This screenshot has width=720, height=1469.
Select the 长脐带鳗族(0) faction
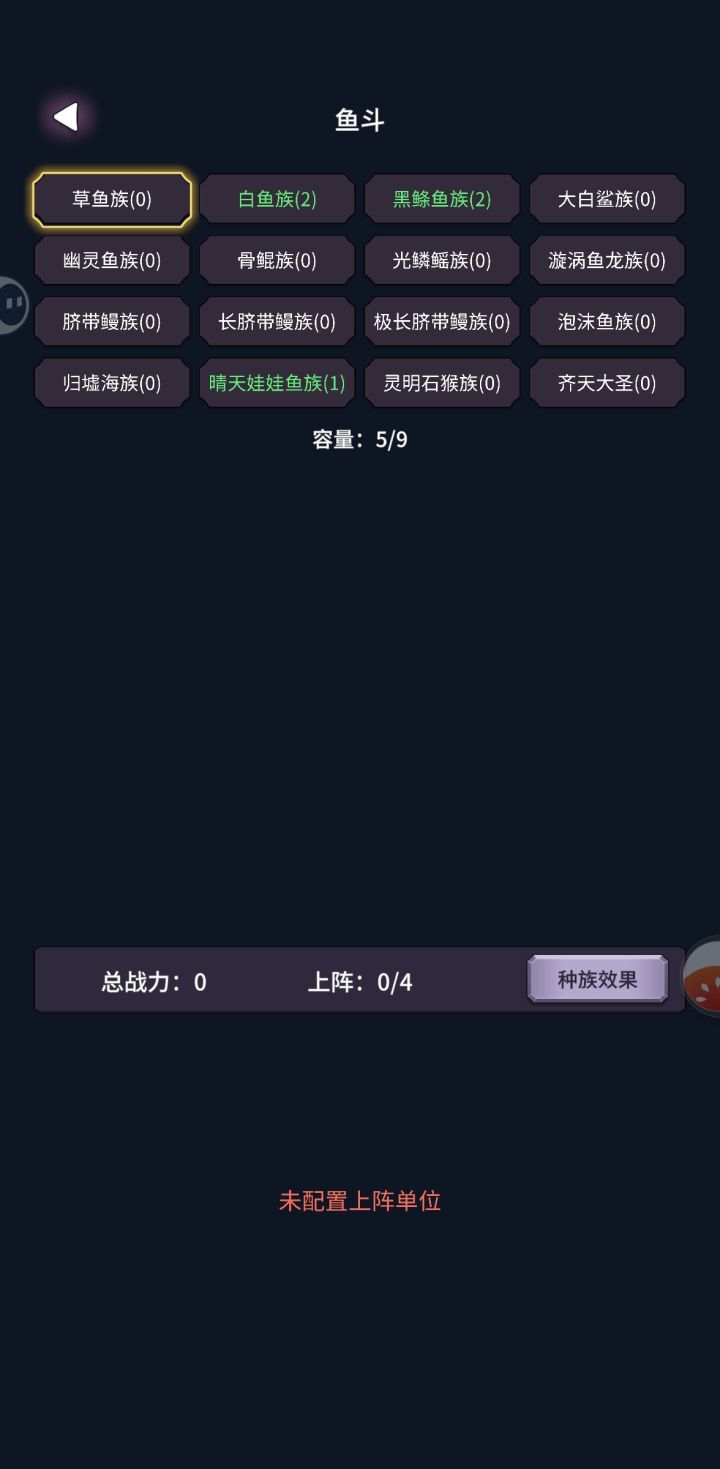(276, 321)
